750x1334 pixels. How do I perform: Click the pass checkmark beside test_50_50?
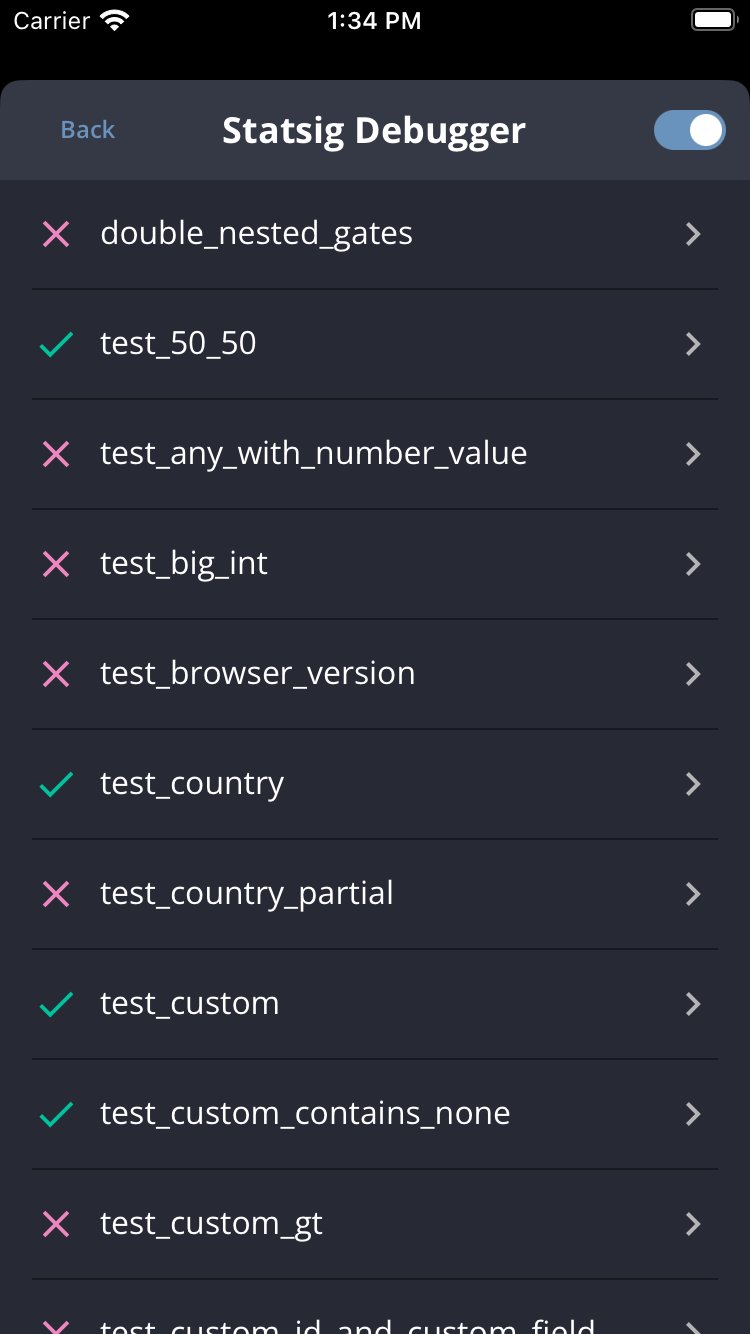click(x=56, y=344)
